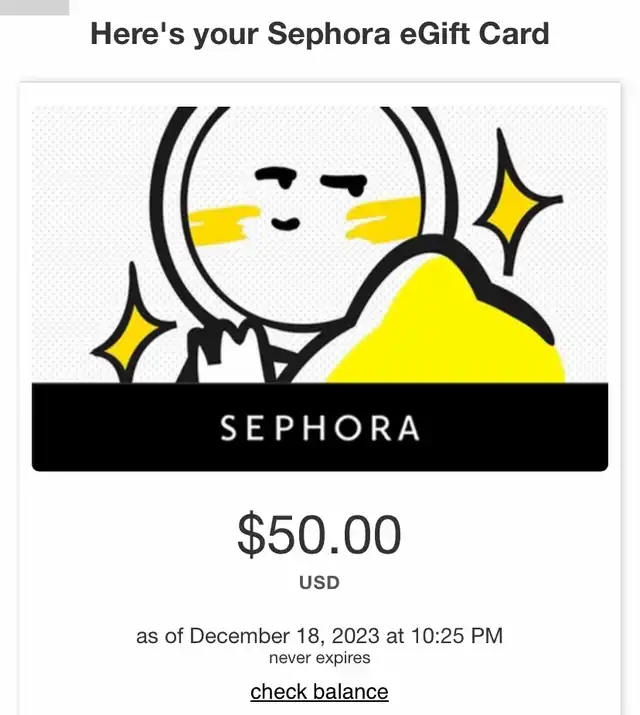Open the check balance link
The height and width of the screenshot is (715, 640).
click(319, 691)
